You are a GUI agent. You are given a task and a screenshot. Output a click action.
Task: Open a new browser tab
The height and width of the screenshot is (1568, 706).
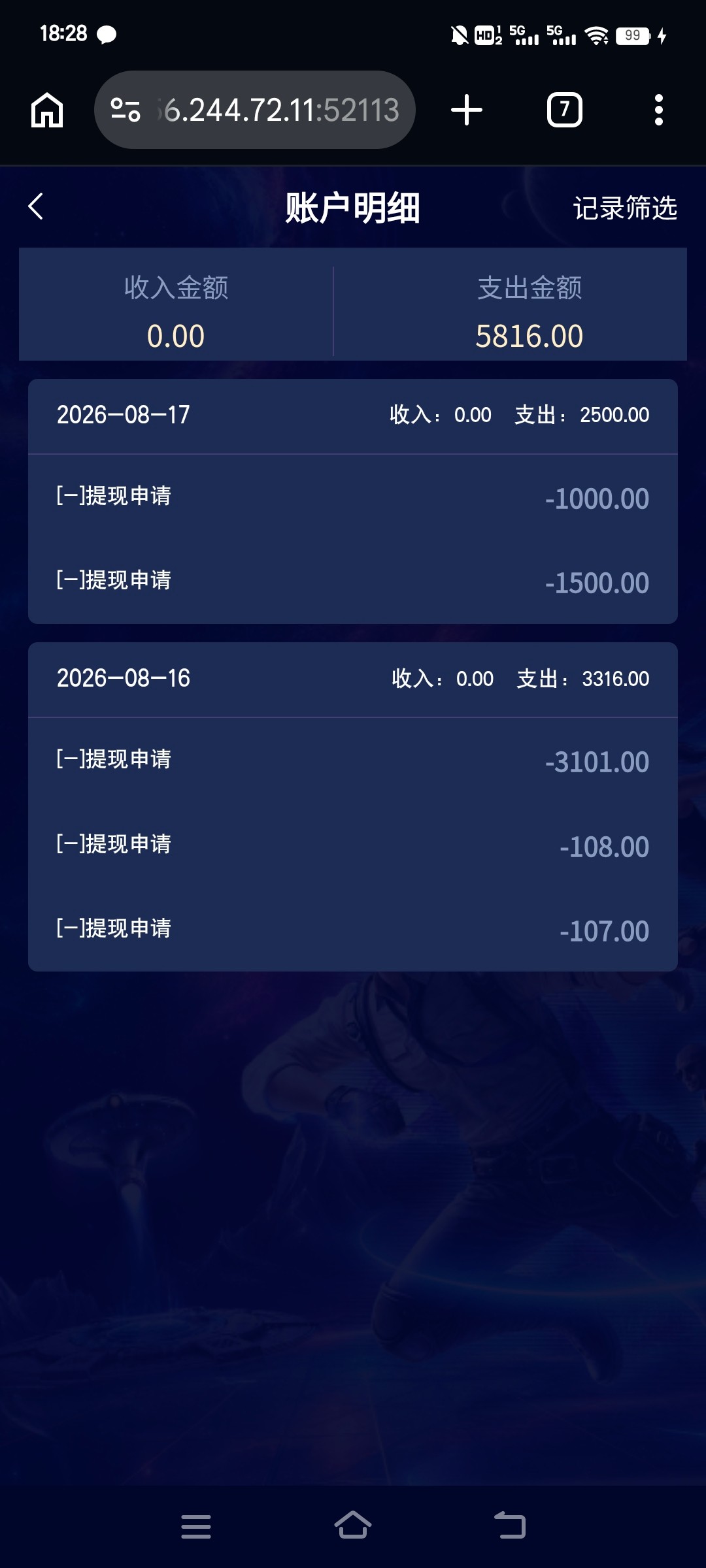467,110
